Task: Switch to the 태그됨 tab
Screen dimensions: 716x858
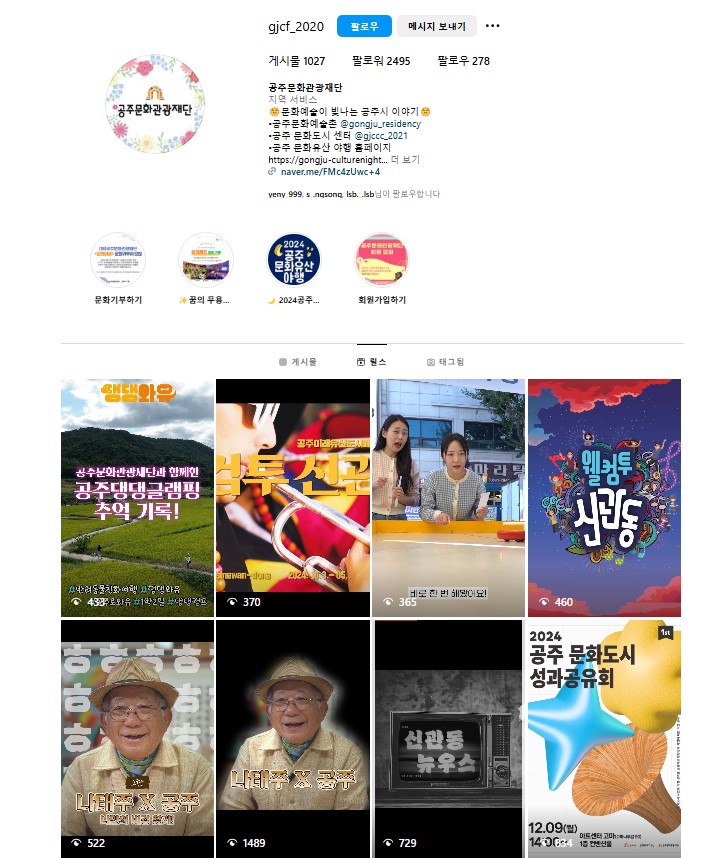Action: 445,362
